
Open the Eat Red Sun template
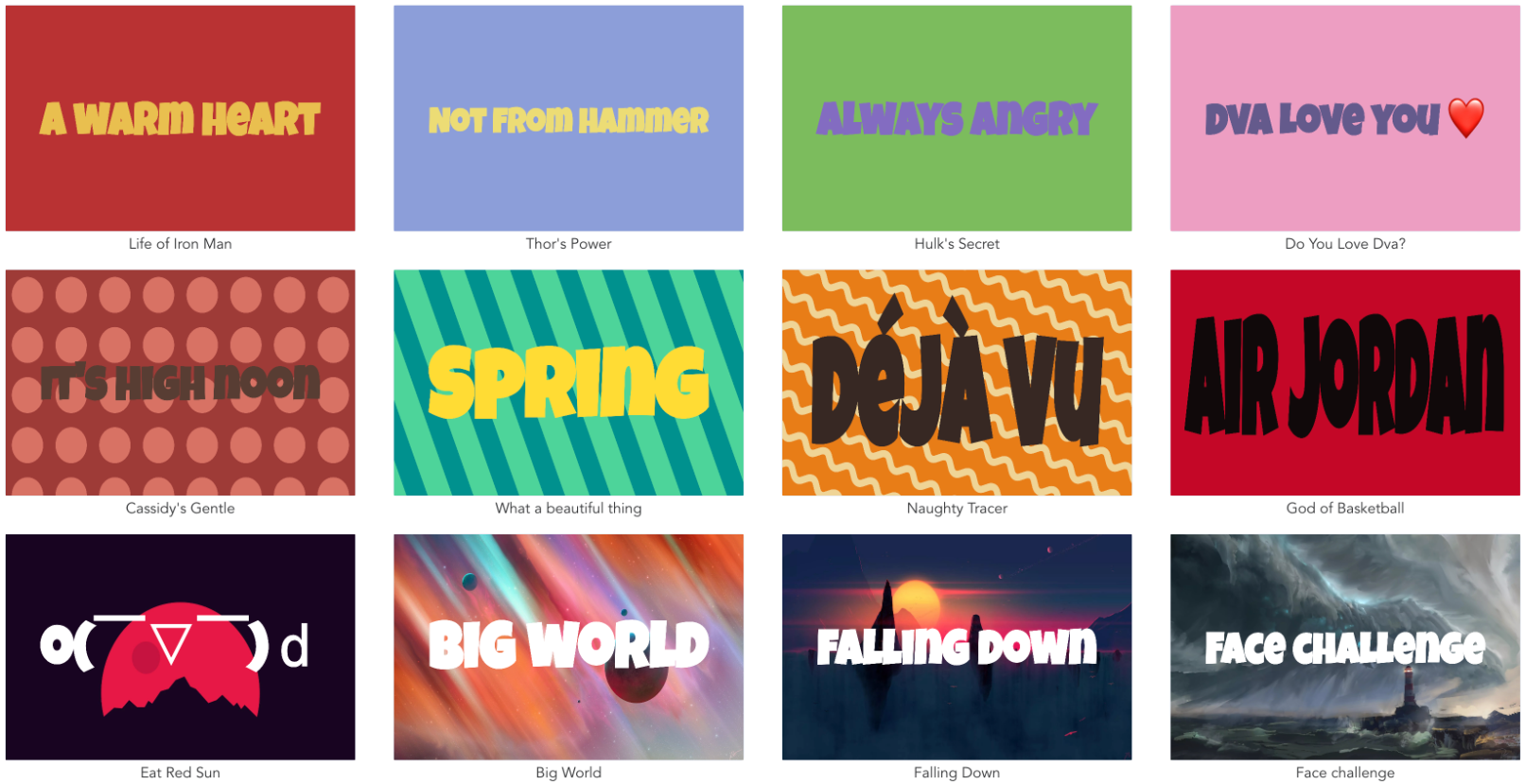[180, 647]
